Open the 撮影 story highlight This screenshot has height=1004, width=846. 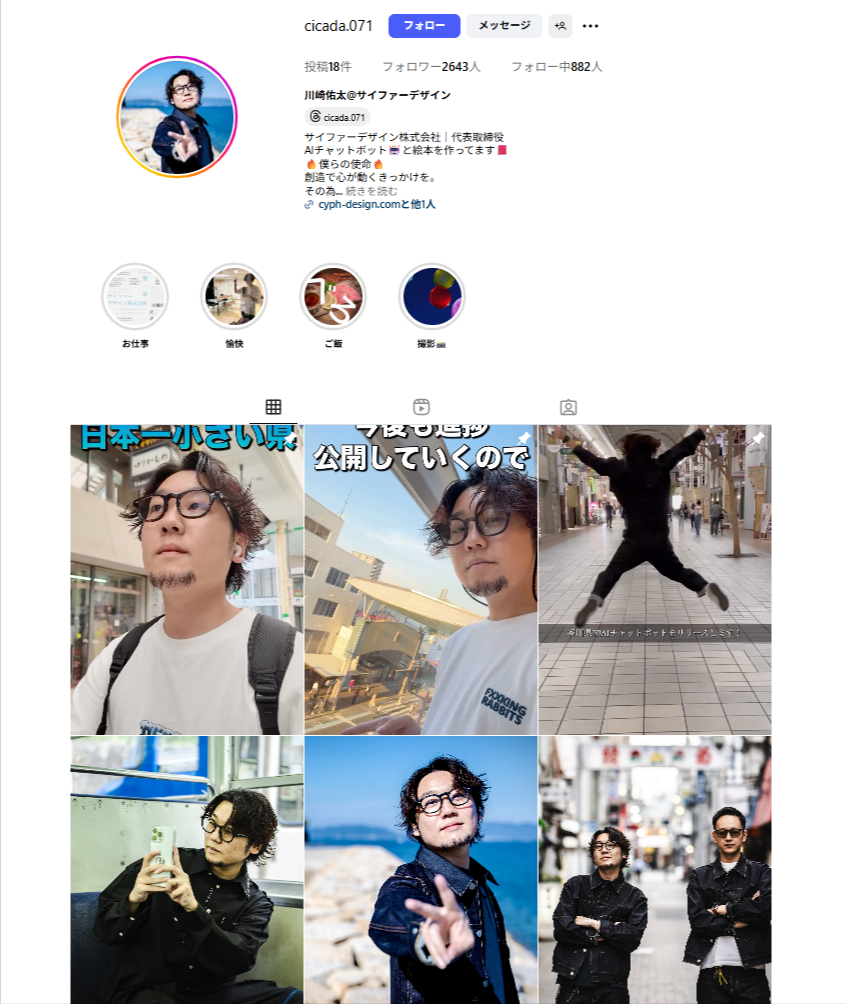(x=432, y=297)
